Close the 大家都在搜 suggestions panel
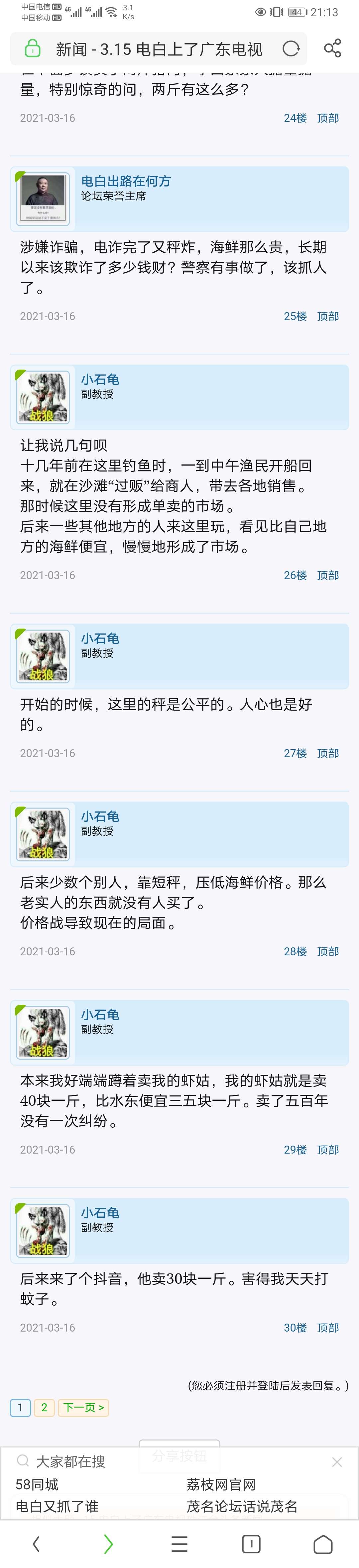Screen dimensions: 359x1568 [336, 1462]
